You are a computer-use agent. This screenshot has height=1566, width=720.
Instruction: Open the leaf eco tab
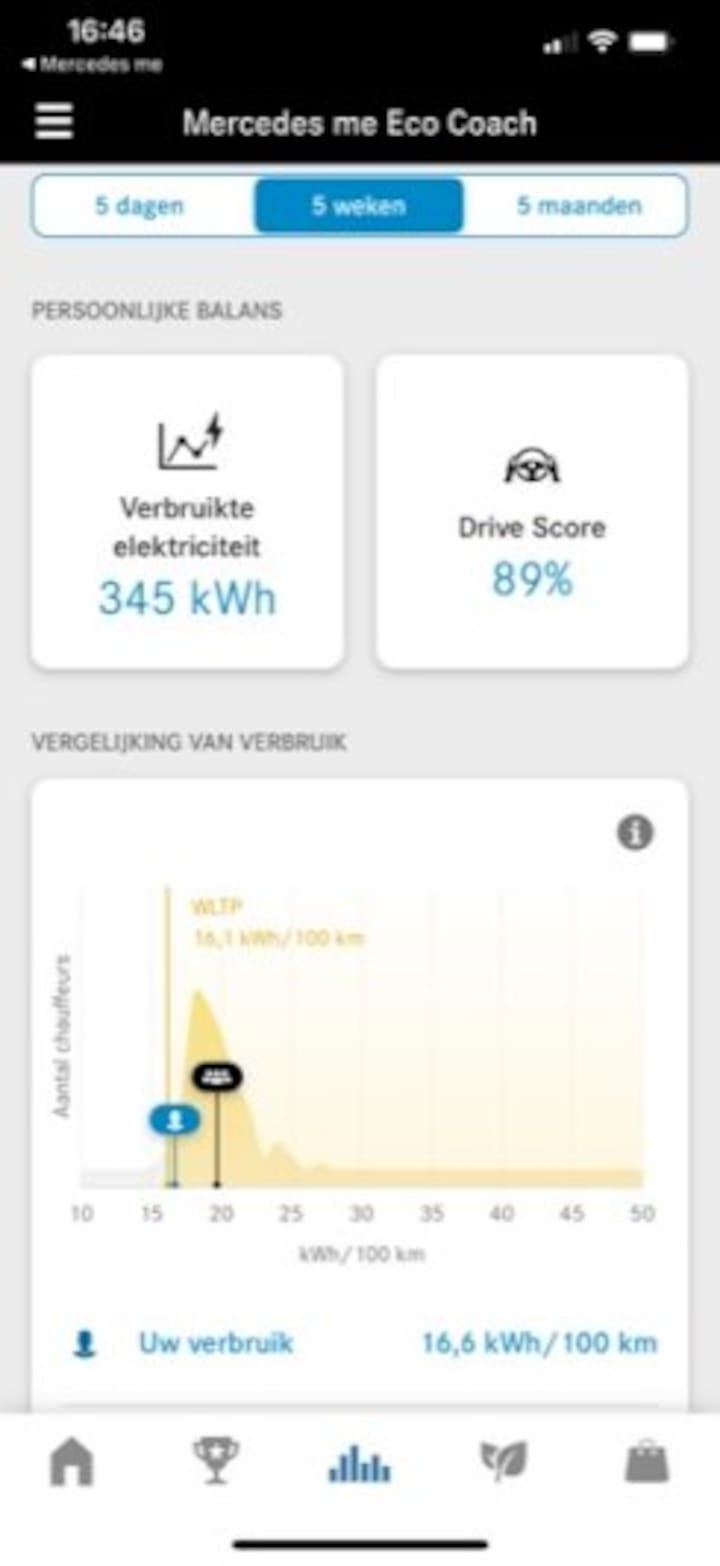[x=503, y=1461]
